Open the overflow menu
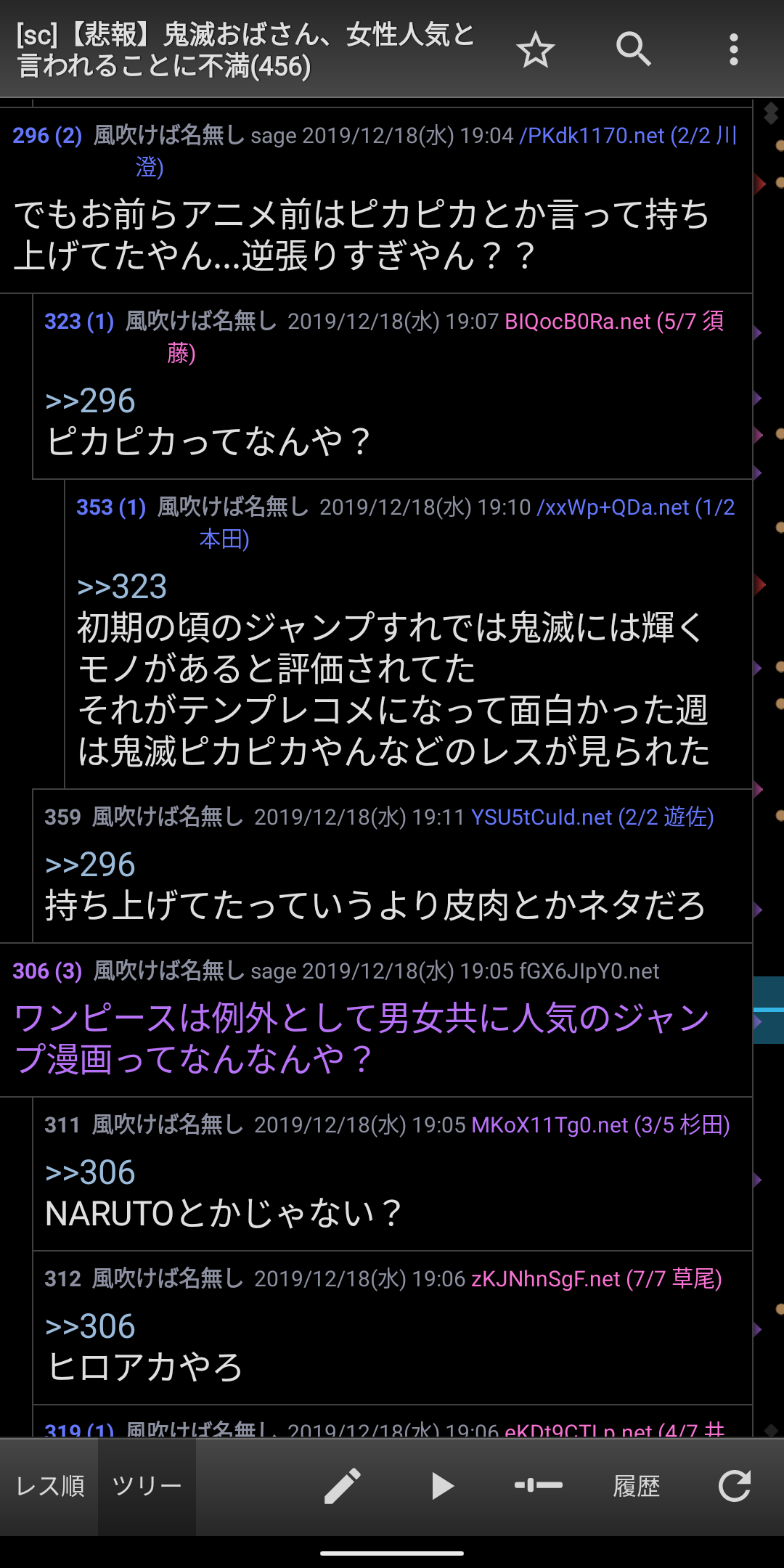Viewport: 784px width, 1568px height. click(x=733, y=49)
